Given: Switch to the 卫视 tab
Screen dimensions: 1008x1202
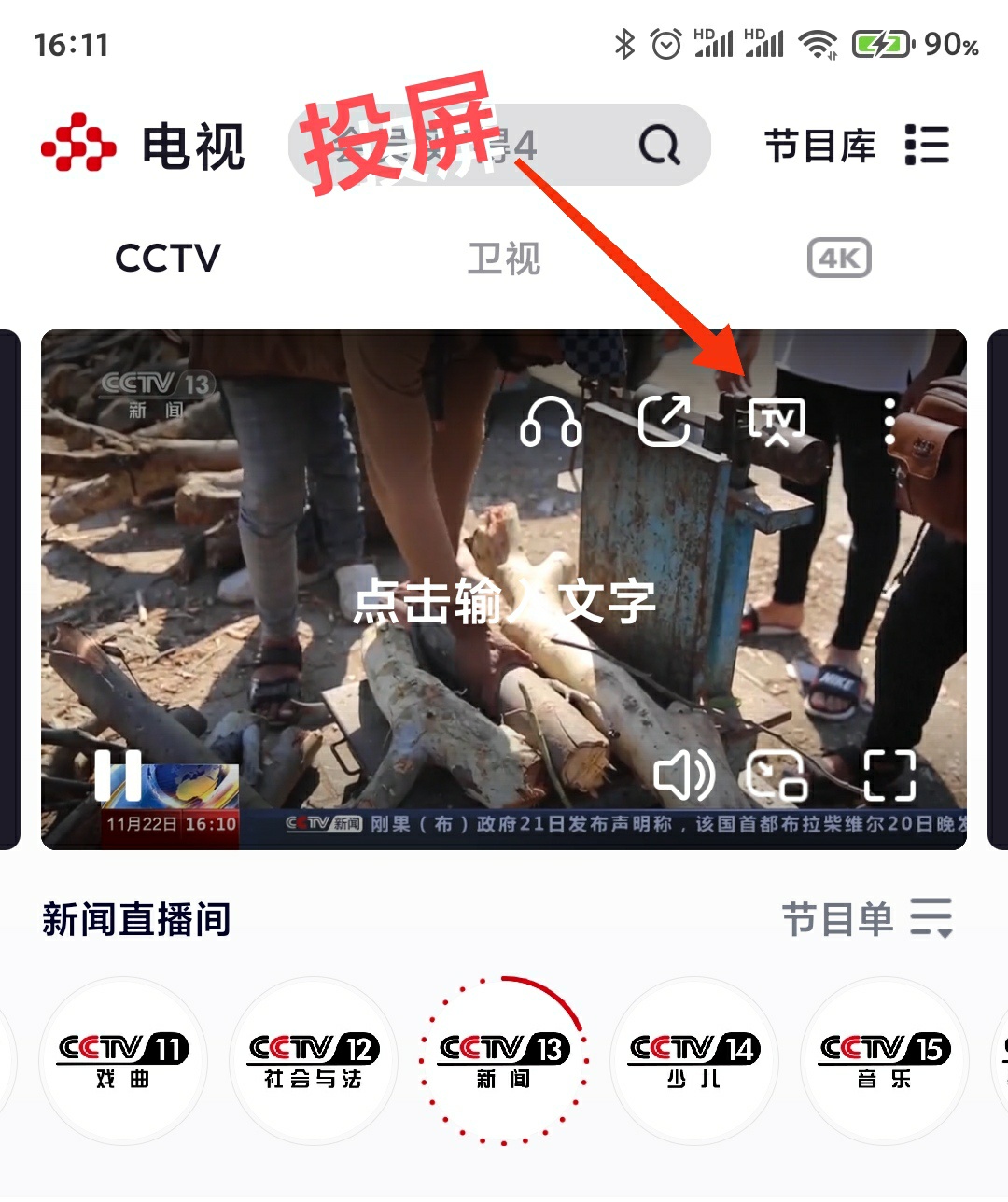Looking at the screenshot, I should point(504,259).
